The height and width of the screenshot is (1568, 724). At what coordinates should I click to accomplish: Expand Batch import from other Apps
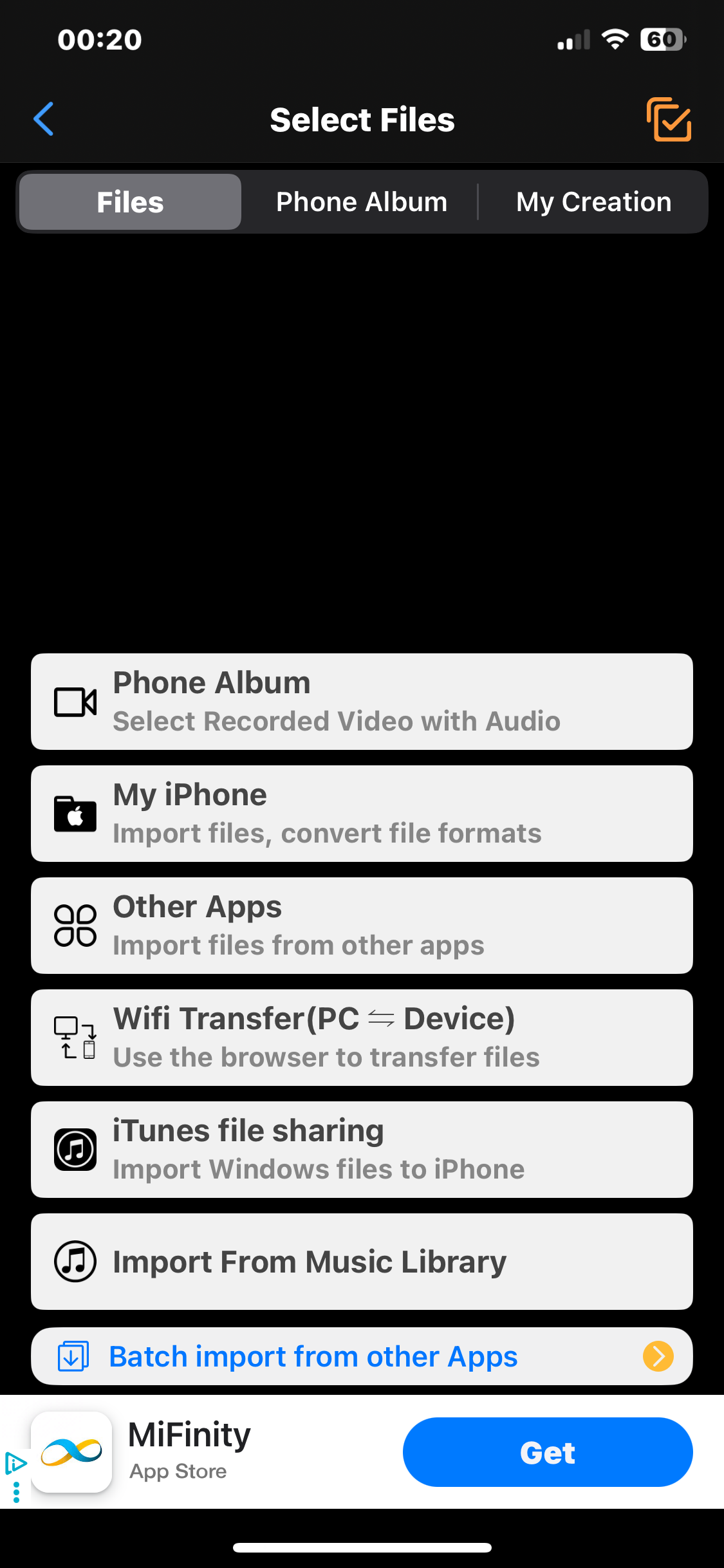coord(313,1356)
